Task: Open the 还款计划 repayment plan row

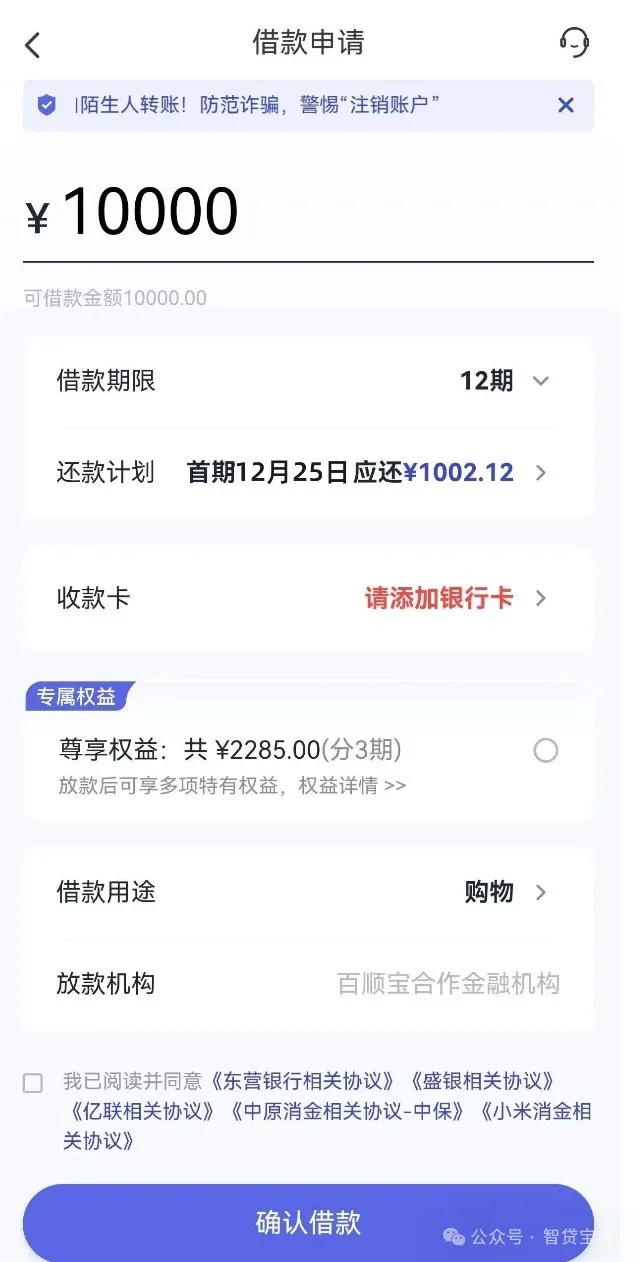Action: coord(308,473)
